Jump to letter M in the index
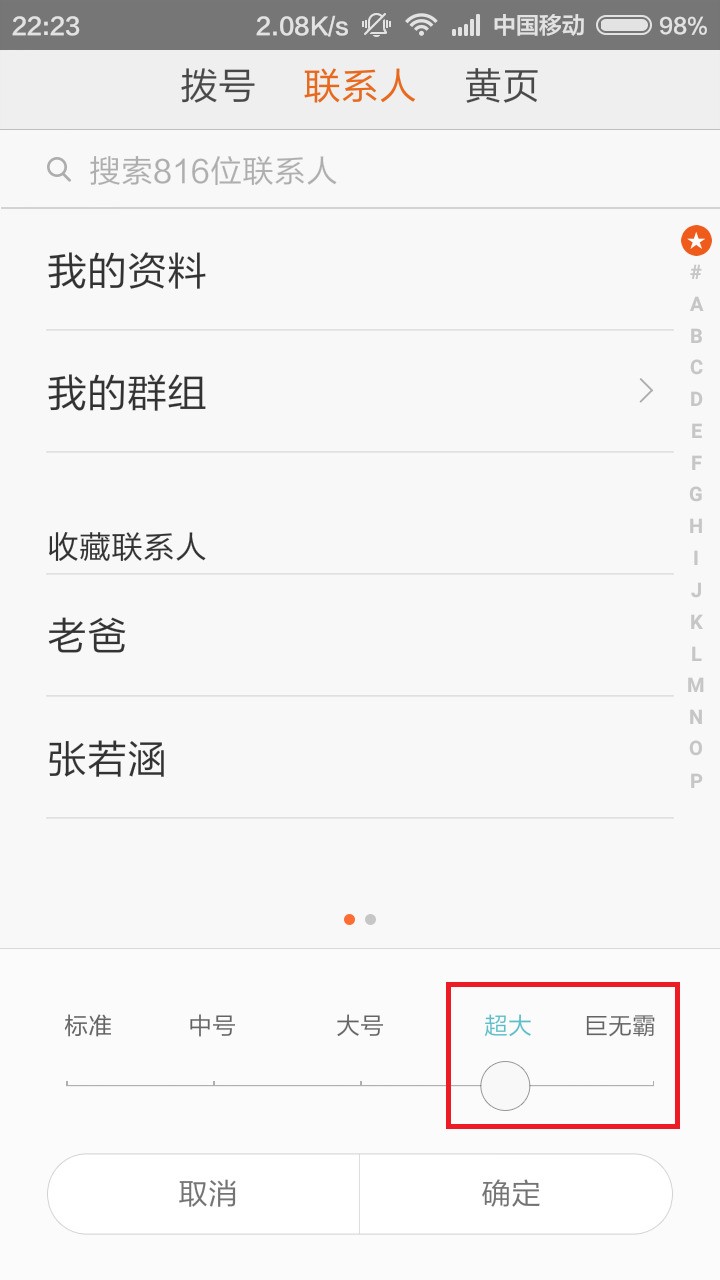The width and height of the screenshot is (720, 1280). click(x=696, y=685)
